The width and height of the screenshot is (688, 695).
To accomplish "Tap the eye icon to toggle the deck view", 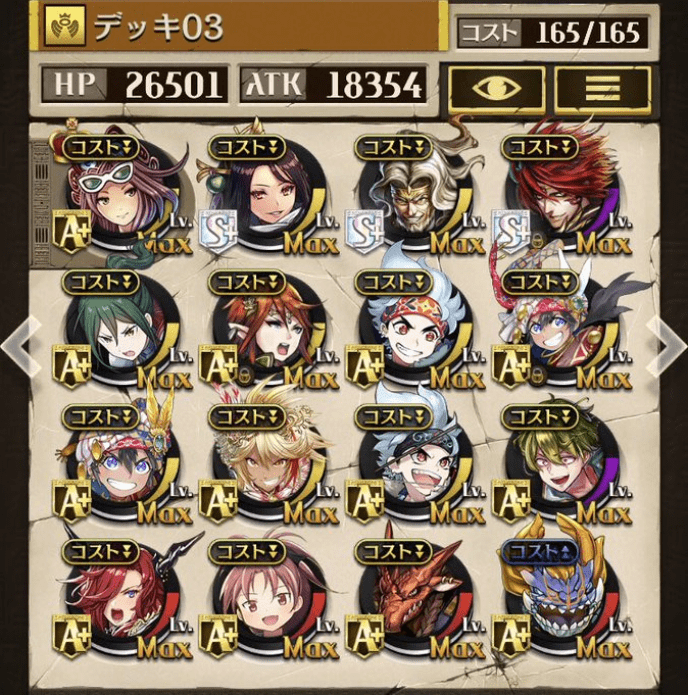I will pyautogui.click(x=496, y=88).
